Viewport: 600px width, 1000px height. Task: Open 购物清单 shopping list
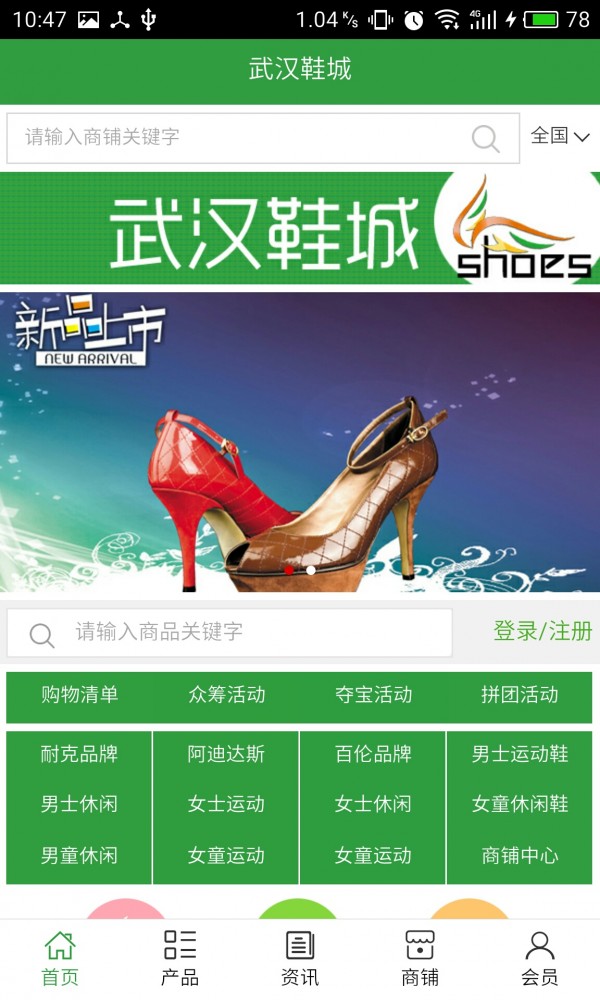(x=80, y=695)
